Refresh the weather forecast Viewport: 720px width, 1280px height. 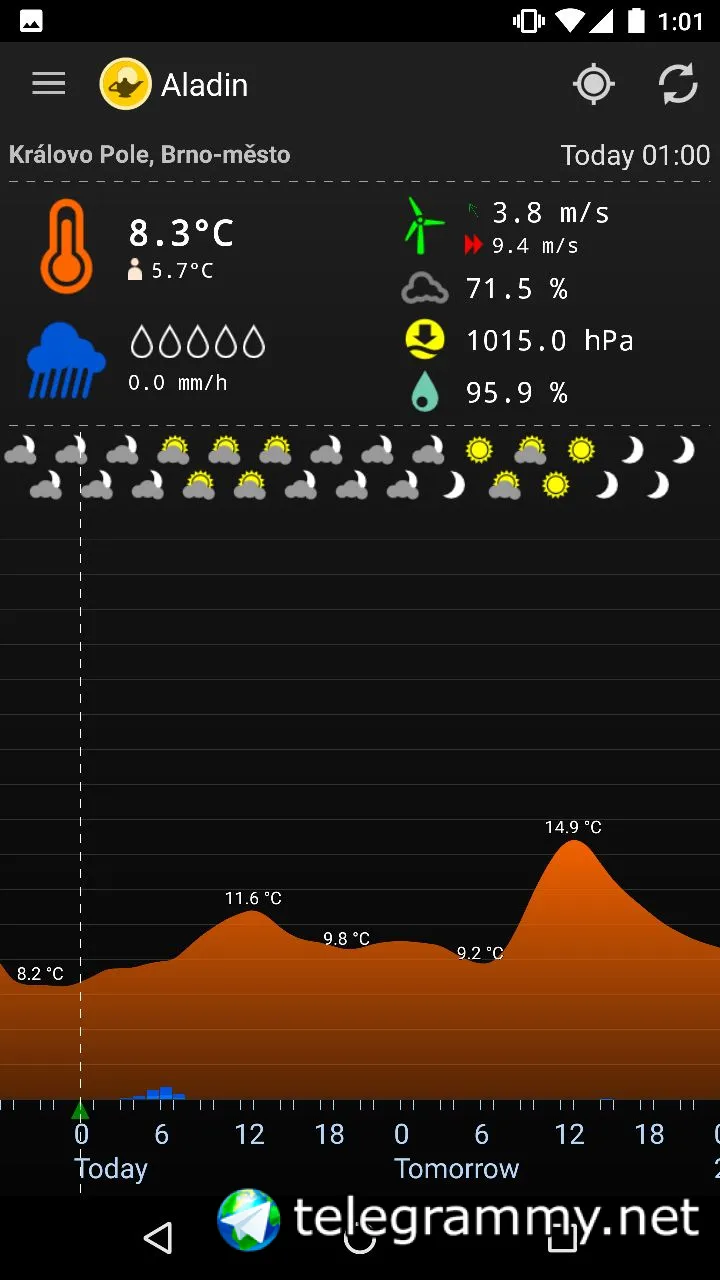pos(677,84)
